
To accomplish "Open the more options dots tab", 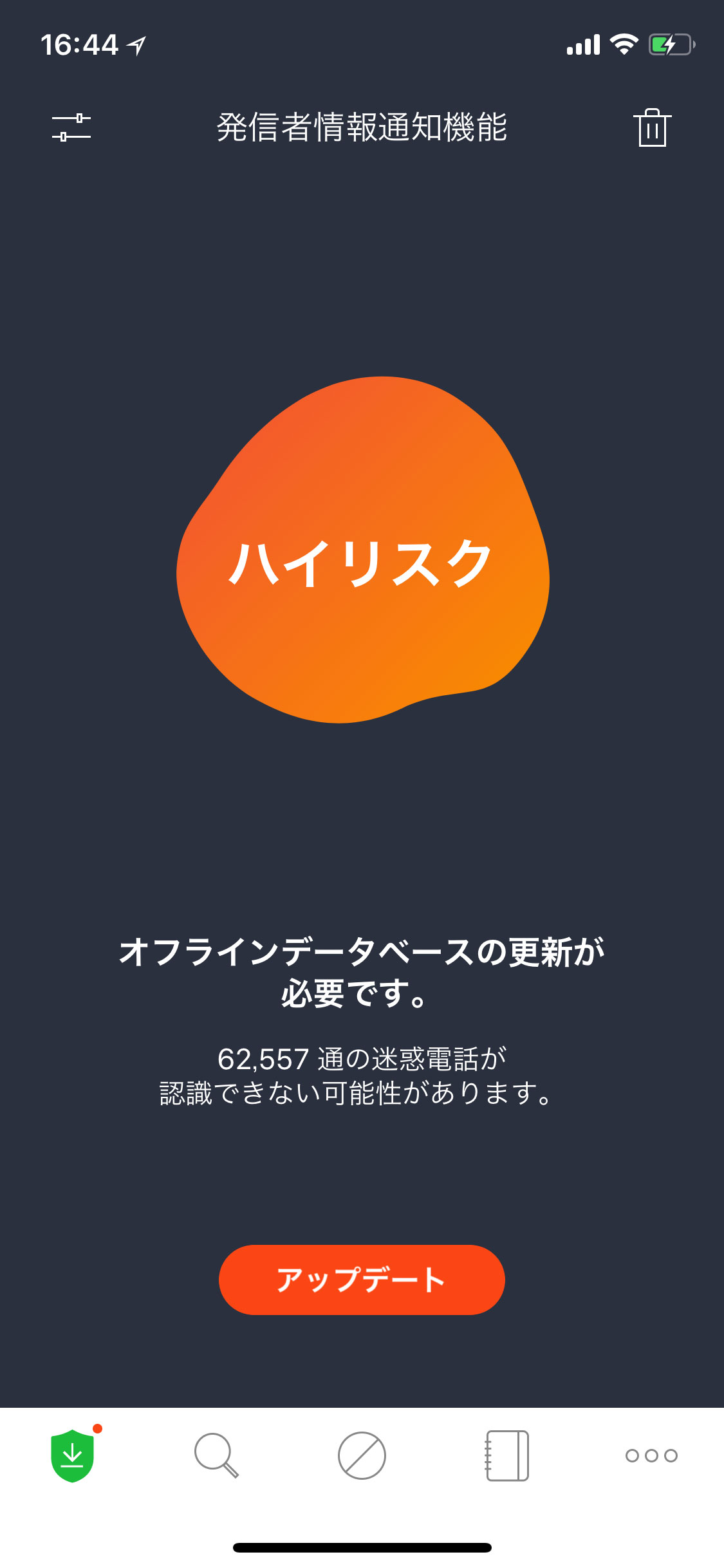I will tap(651, 1455).
